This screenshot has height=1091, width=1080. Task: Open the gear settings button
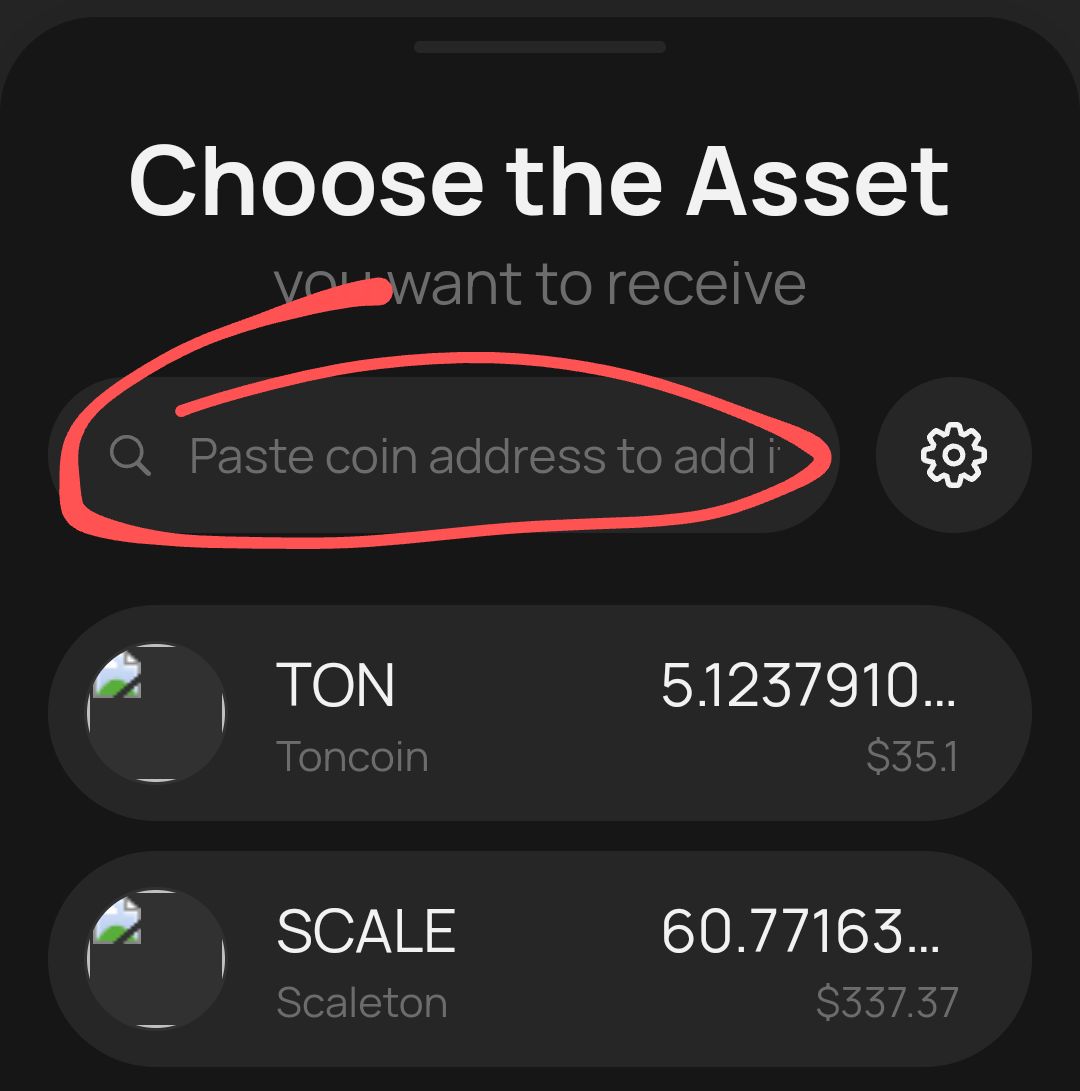(953, 455)
